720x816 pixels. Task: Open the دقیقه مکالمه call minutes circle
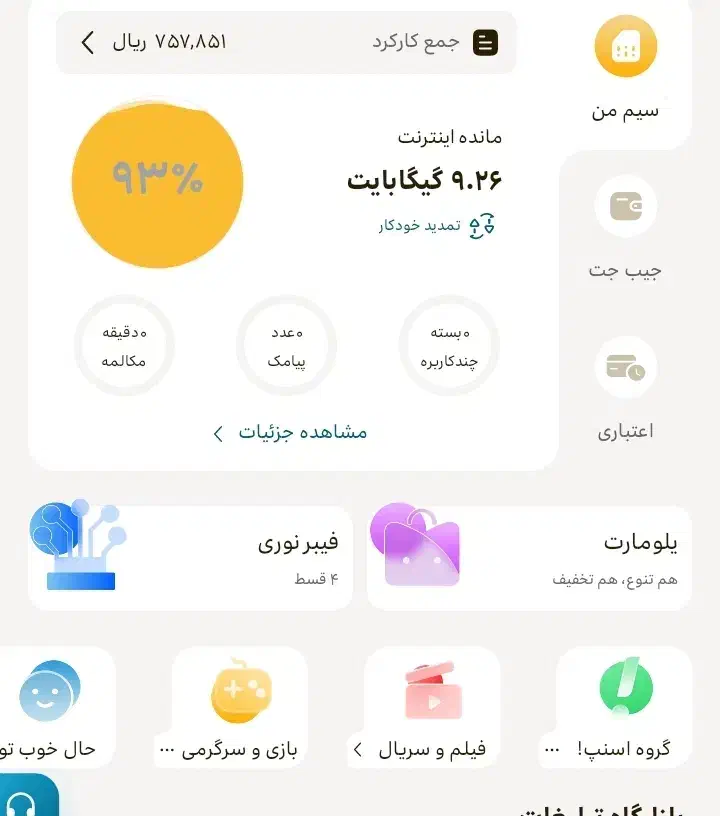(124, 346)
